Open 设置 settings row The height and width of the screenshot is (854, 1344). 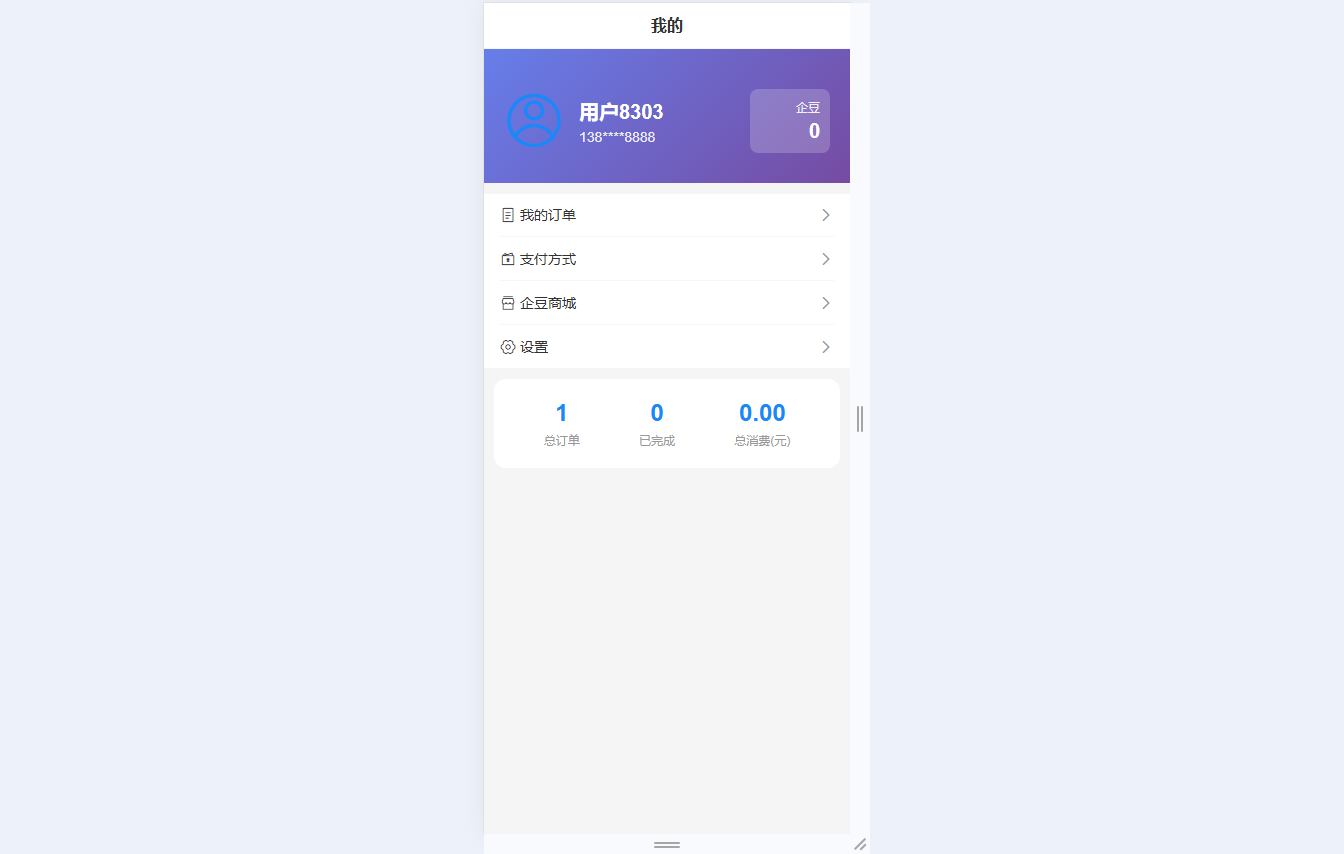666,347
